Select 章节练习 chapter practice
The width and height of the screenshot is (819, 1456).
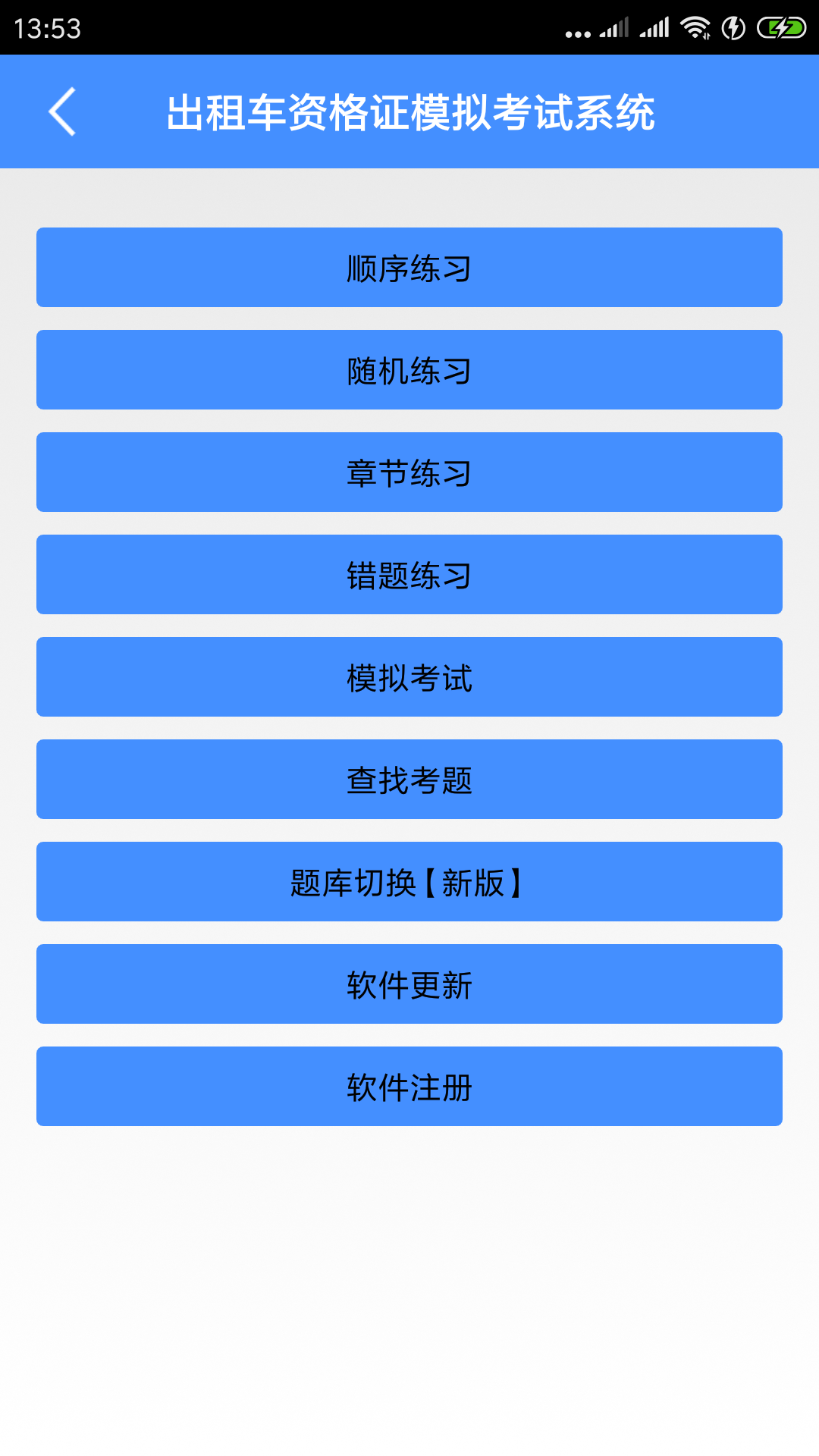(x=409, y=472)
